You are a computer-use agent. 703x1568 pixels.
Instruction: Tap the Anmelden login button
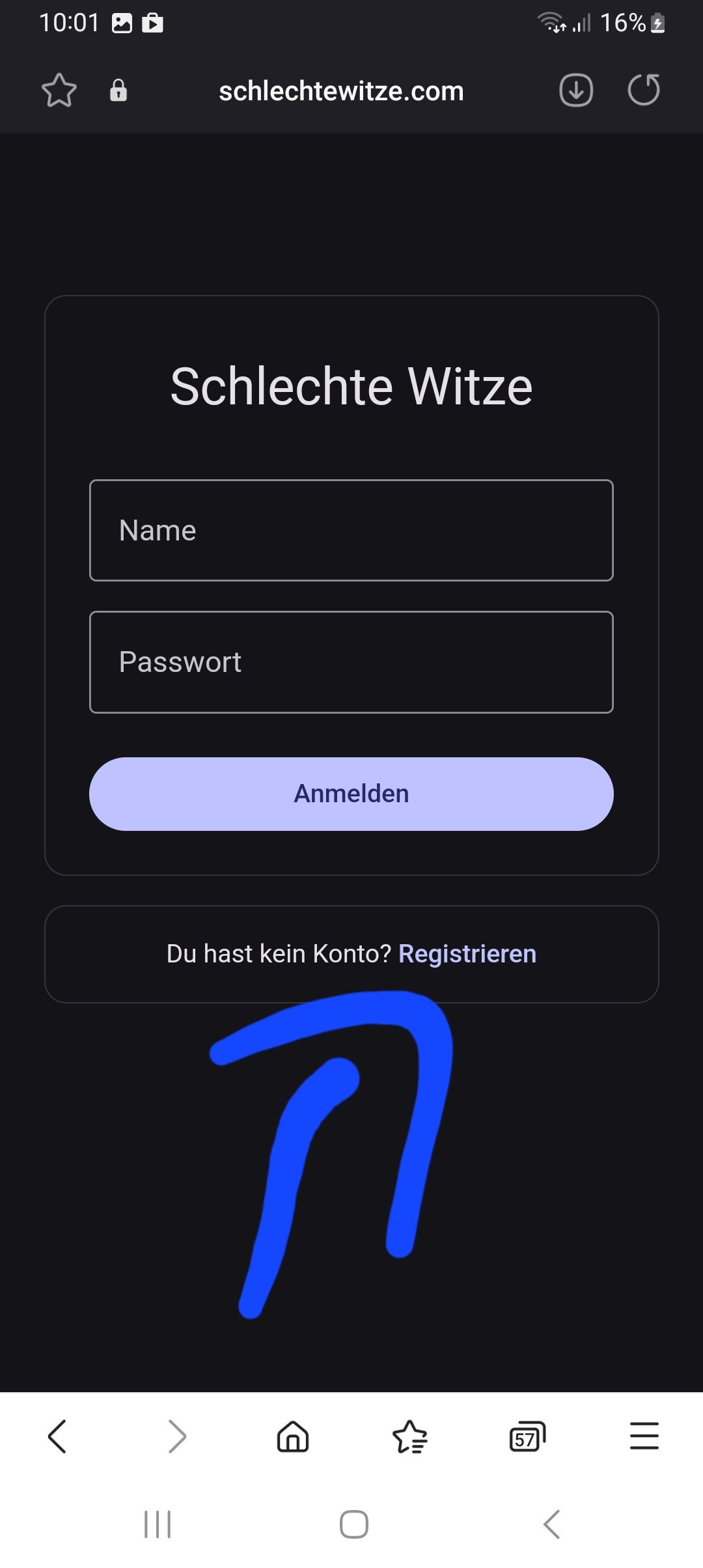click(351, 794)
